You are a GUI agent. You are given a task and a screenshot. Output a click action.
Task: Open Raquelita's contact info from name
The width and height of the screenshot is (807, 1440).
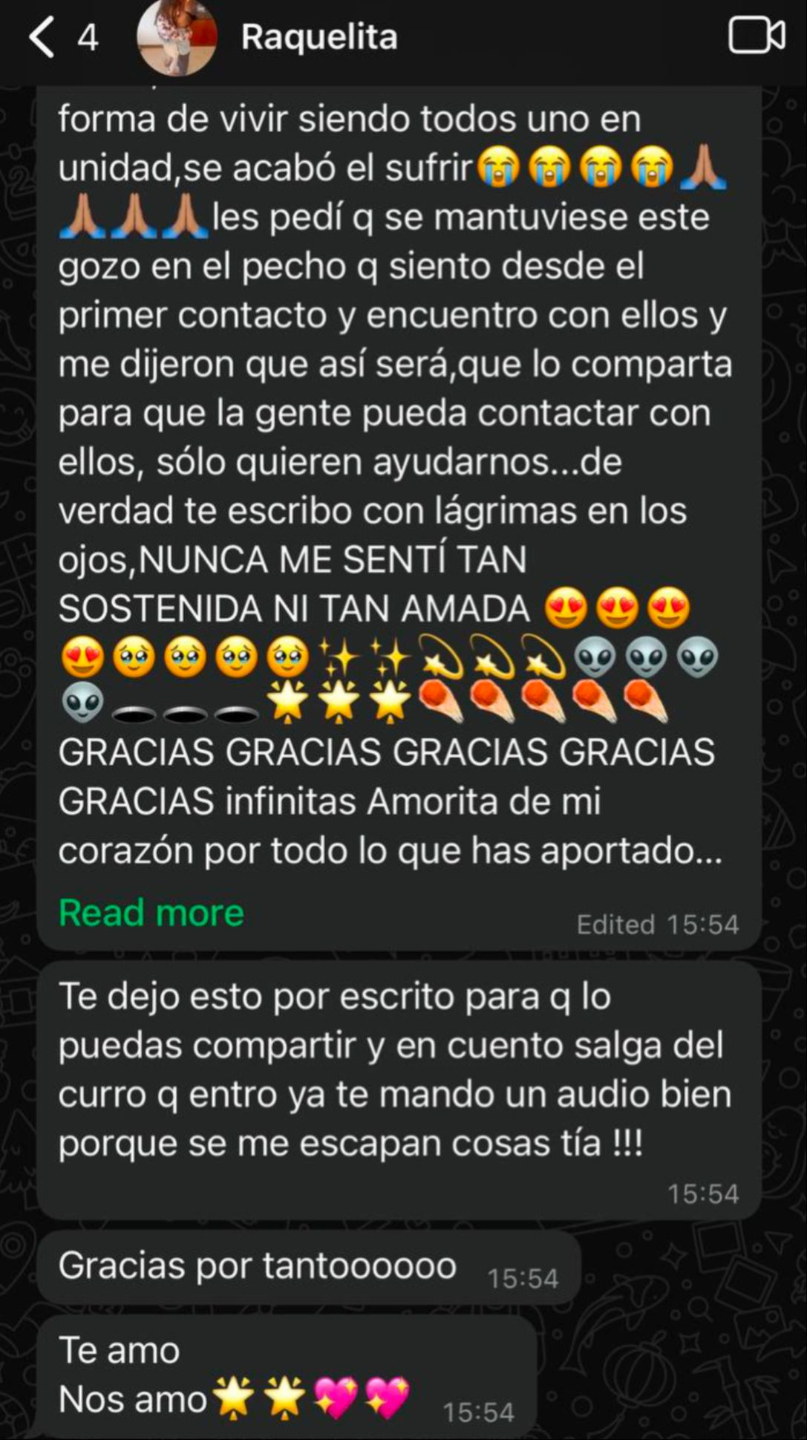point(320,38)
